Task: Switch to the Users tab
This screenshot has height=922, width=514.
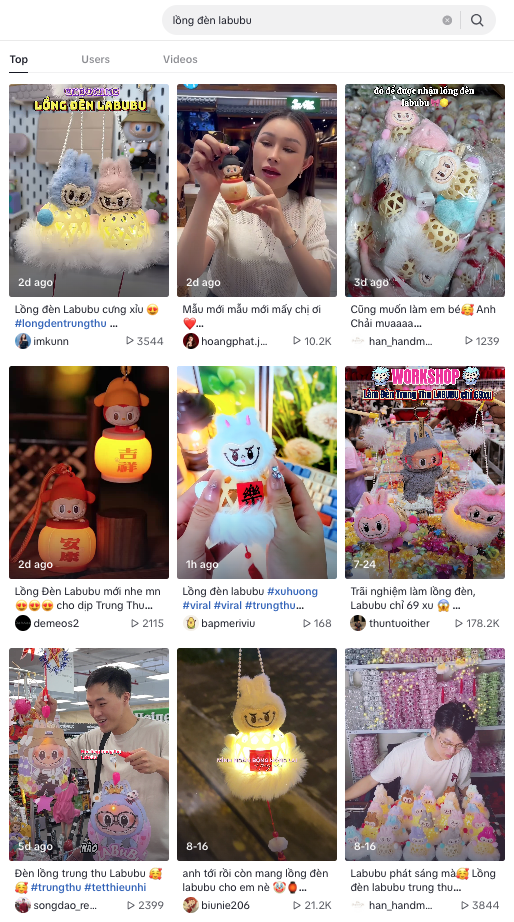Action: (95, 59)
